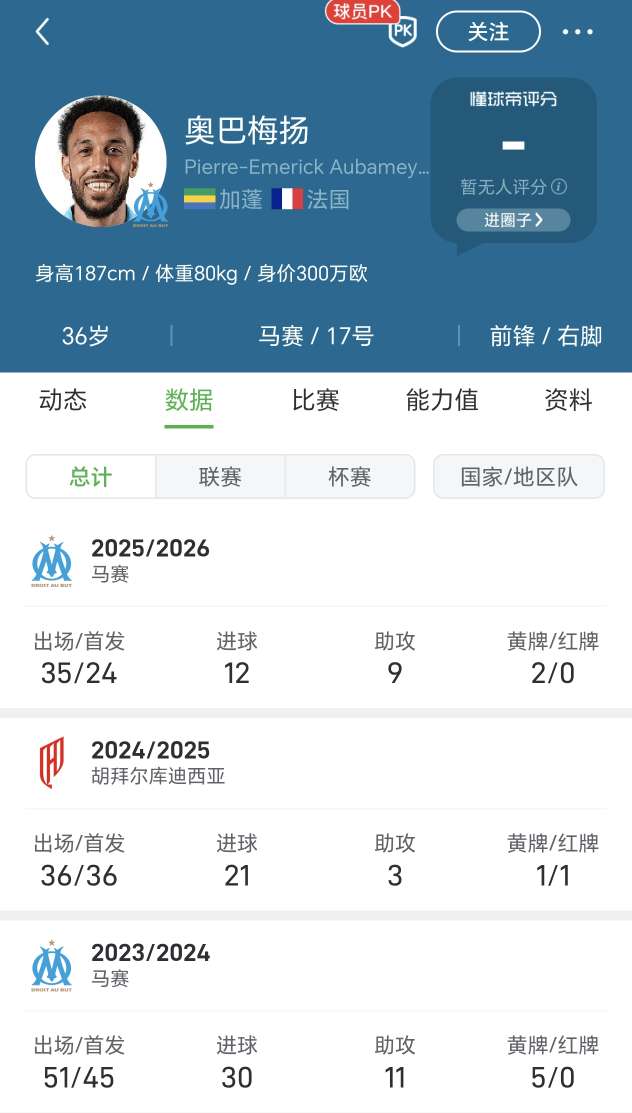Open the 球员PK comparison icon
The width and height of the screenshot is (632, 1113).
(x=402, y=31)
